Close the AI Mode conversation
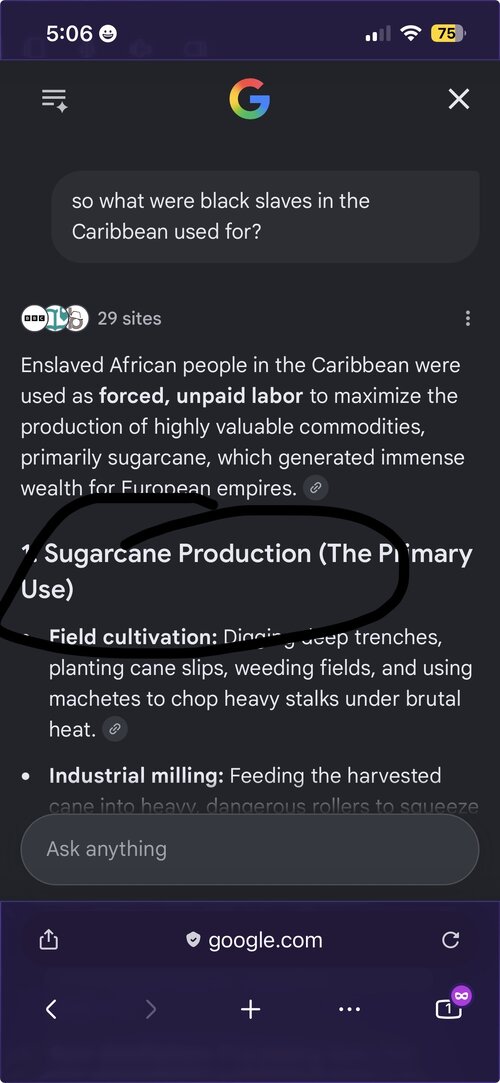500x1083 pixels. 459,99
